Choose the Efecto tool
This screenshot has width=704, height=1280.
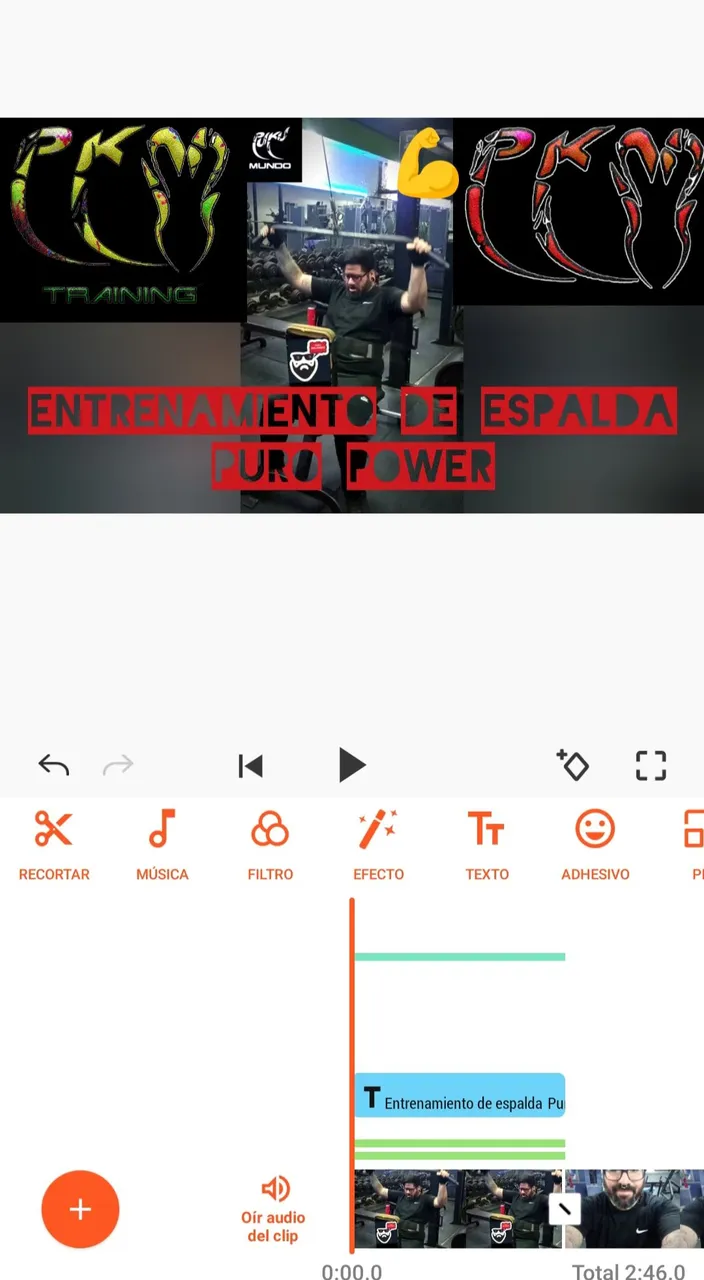(378, 845)
